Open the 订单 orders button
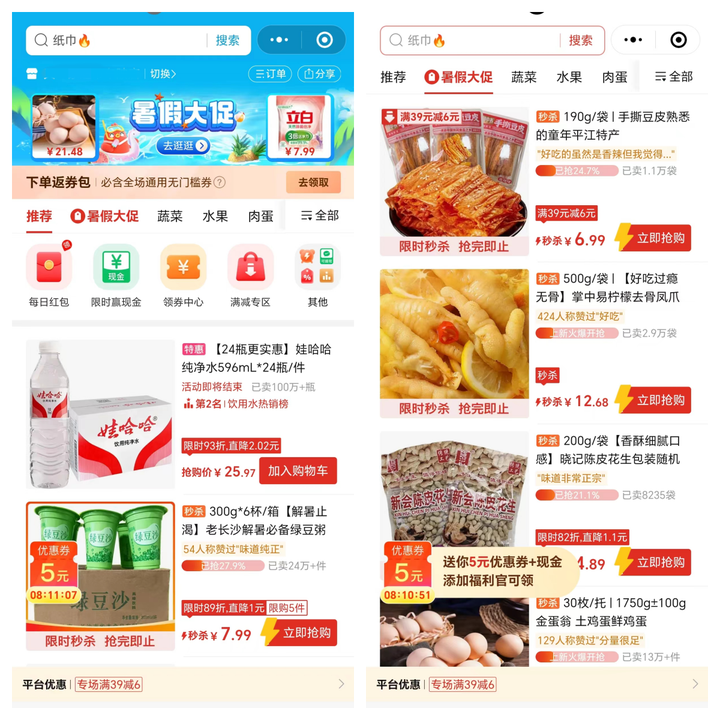The width and height of the screenshot is (720, 720). coord(270,74)
